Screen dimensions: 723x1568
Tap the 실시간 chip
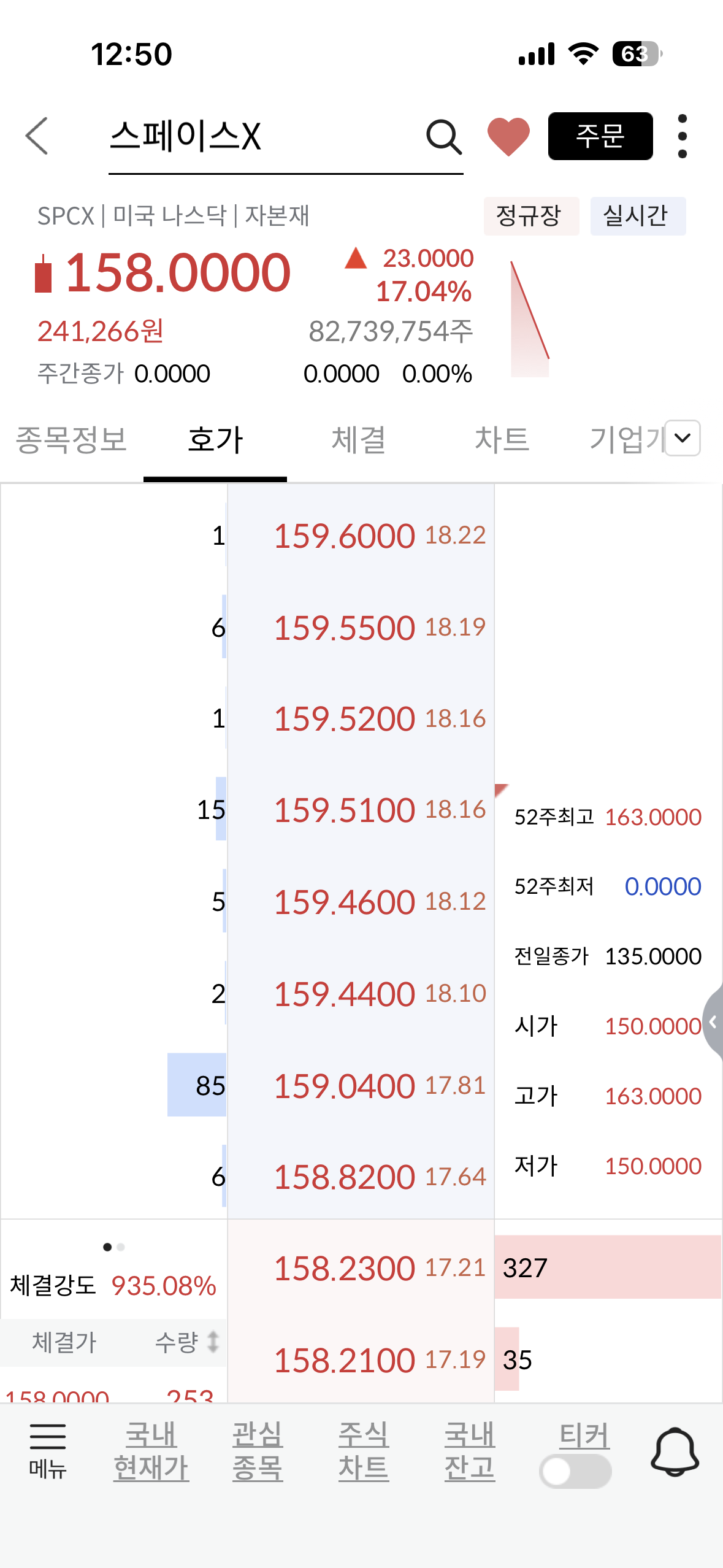[638, 216]
